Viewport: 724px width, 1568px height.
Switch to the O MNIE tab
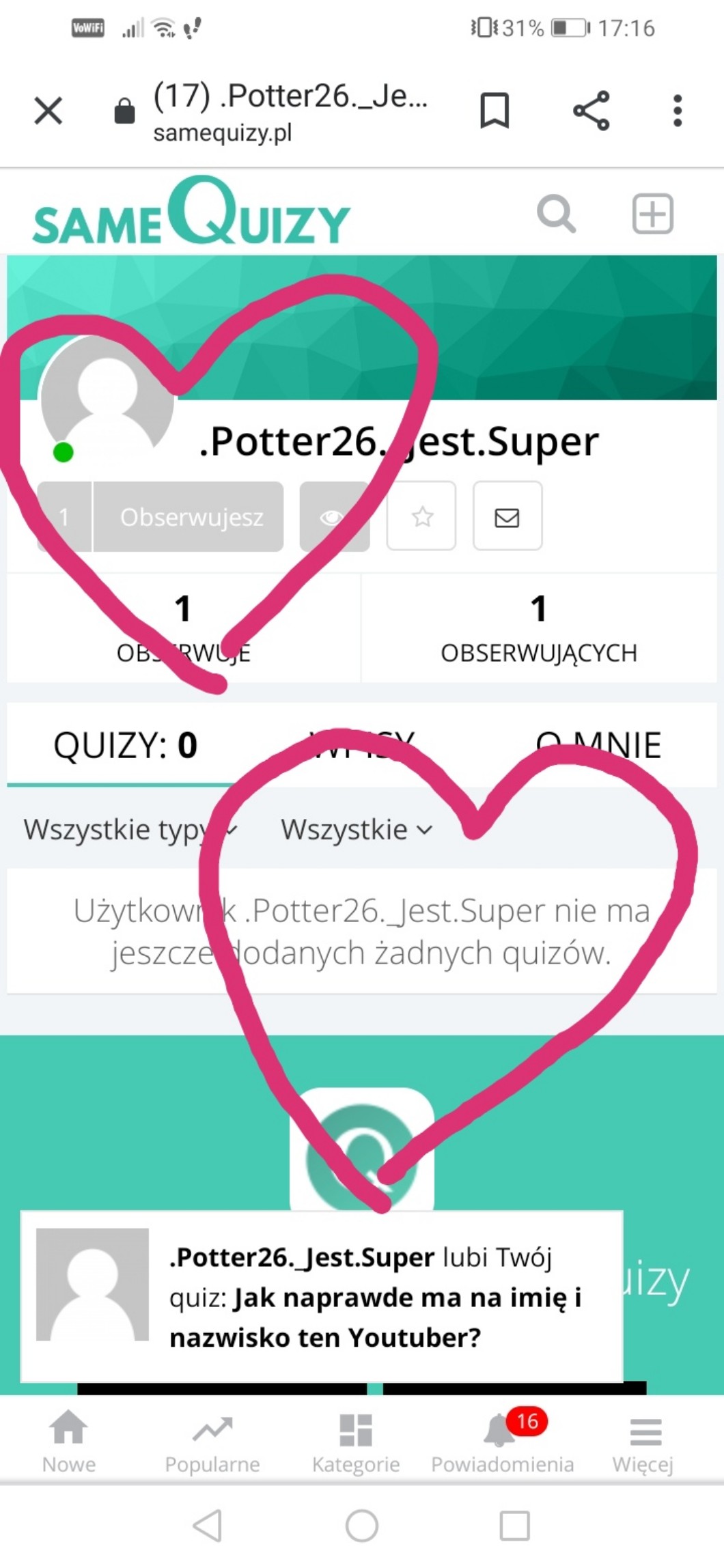tap(598, 745)
